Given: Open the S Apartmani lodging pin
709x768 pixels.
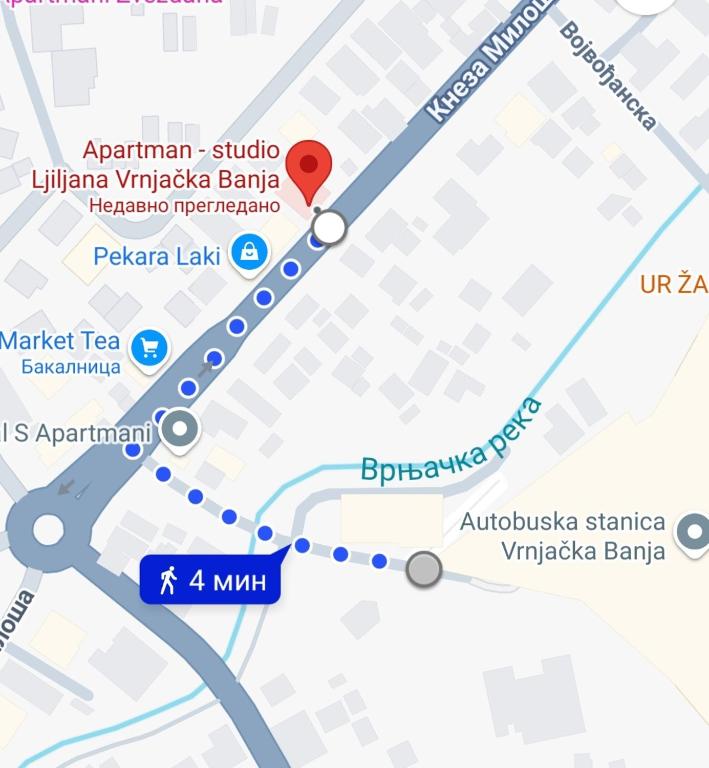Looking at the screenshot, I should pyautogui.click(x=180, y=429).
